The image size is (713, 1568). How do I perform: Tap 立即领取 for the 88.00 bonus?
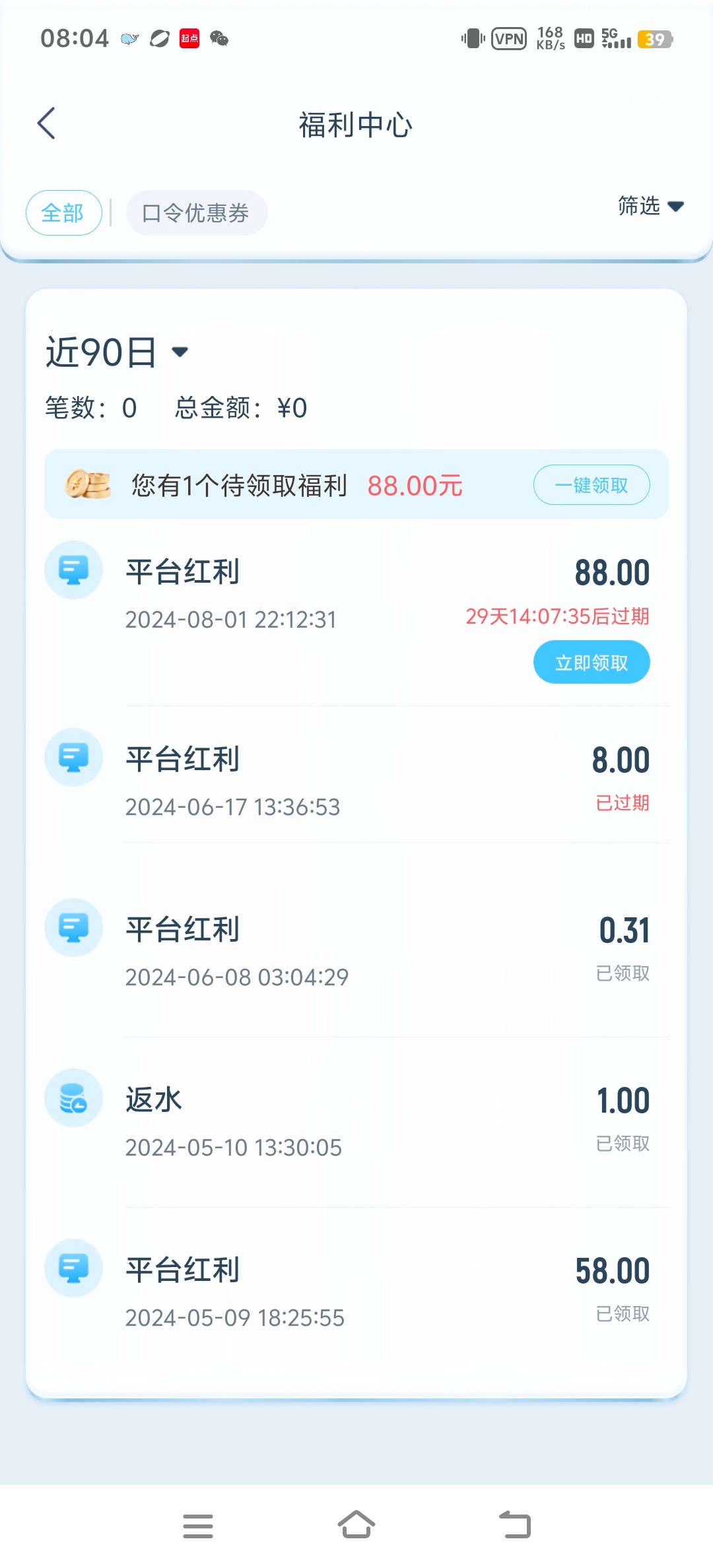(592, 662)
